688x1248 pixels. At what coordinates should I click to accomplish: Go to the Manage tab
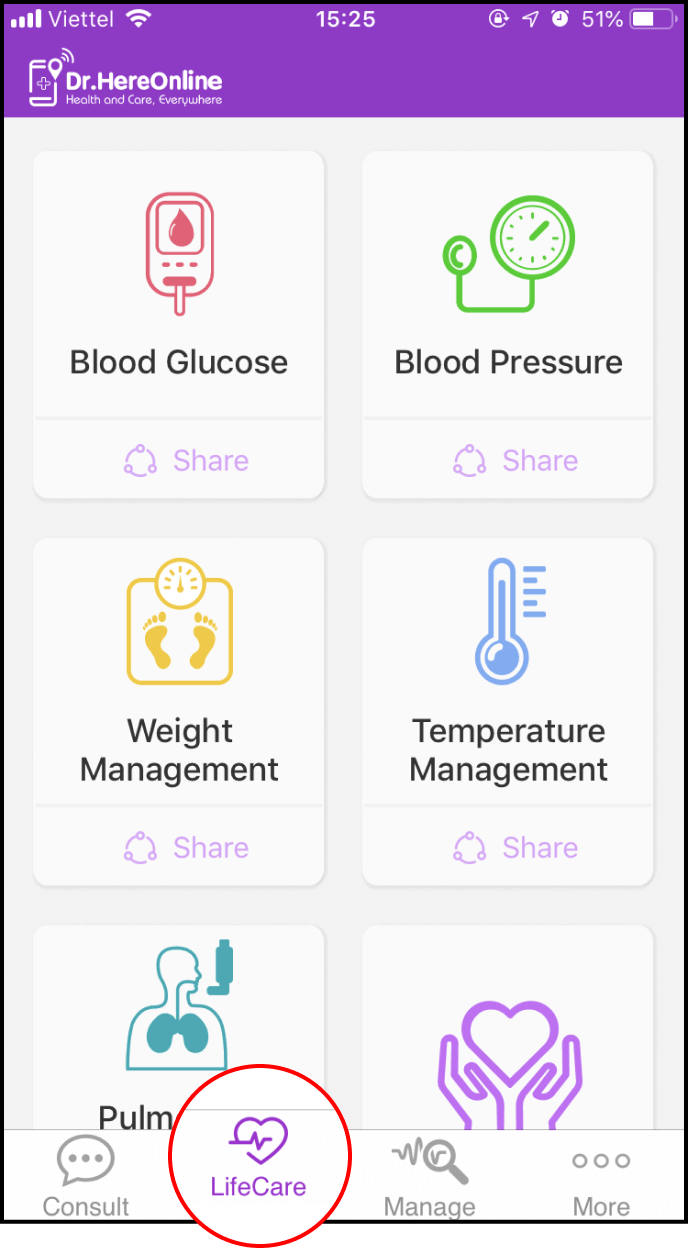click(x=430, y=1180)
